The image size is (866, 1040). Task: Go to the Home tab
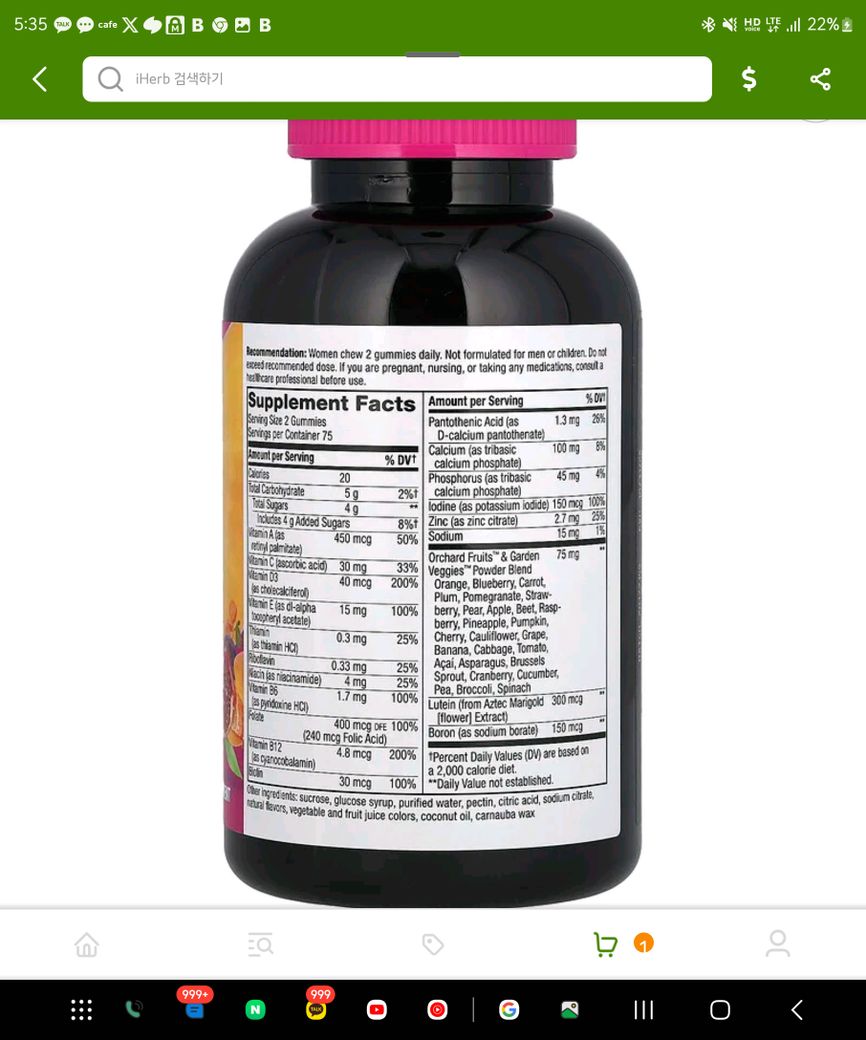click(x=87, y=944)
